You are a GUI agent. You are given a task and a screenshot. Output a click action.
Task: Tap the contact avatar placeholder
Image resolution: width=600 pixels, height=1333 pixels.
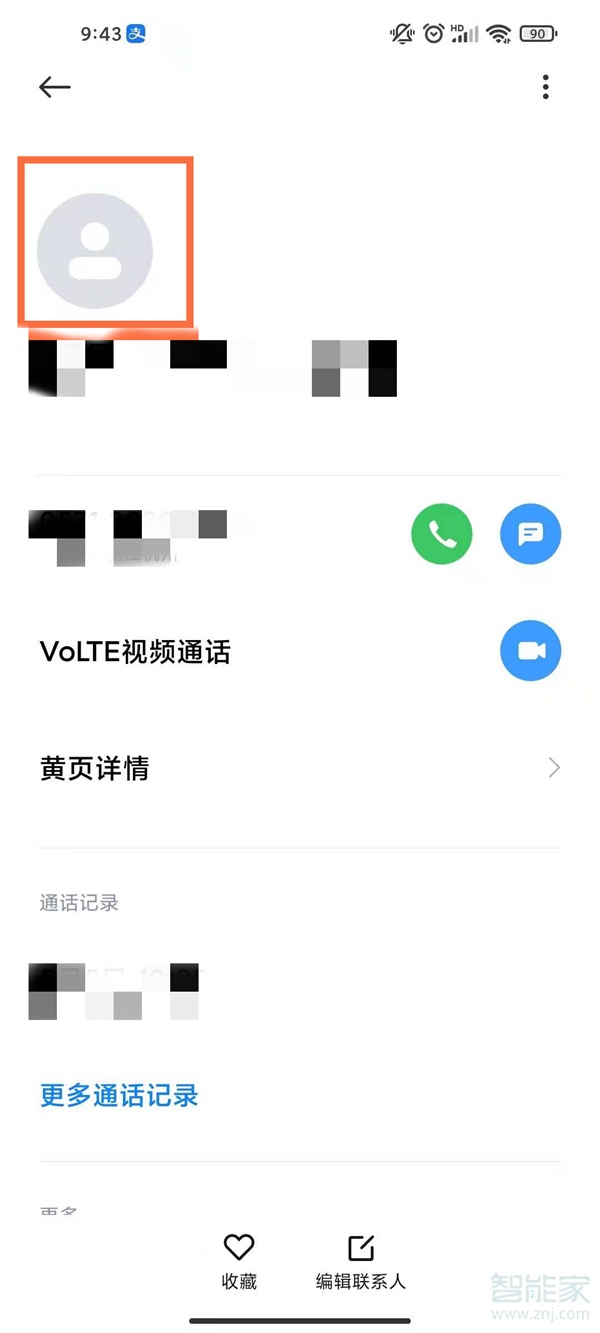(x=95, y=250)
